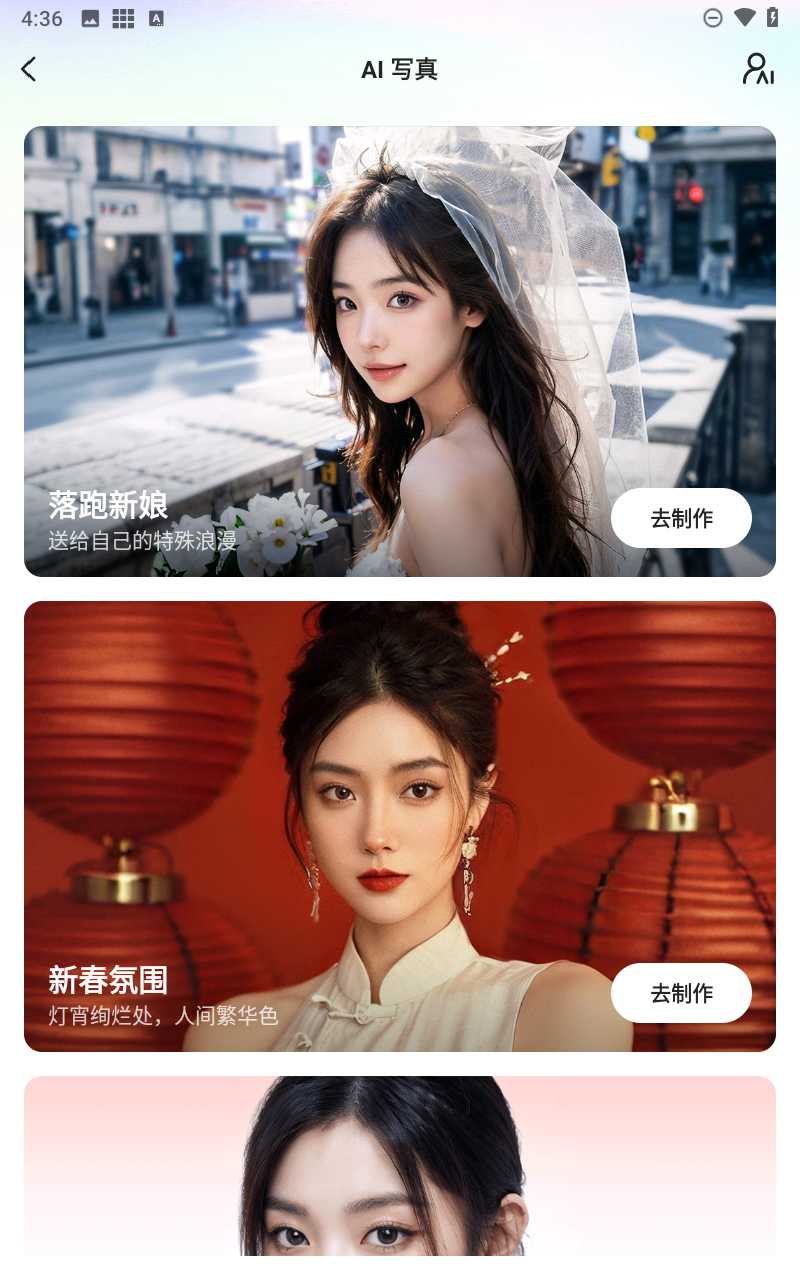Tap the do-not-disturb icon in status bar
The width and height of the screenshot is (800, 1280).
pos(713,18)
